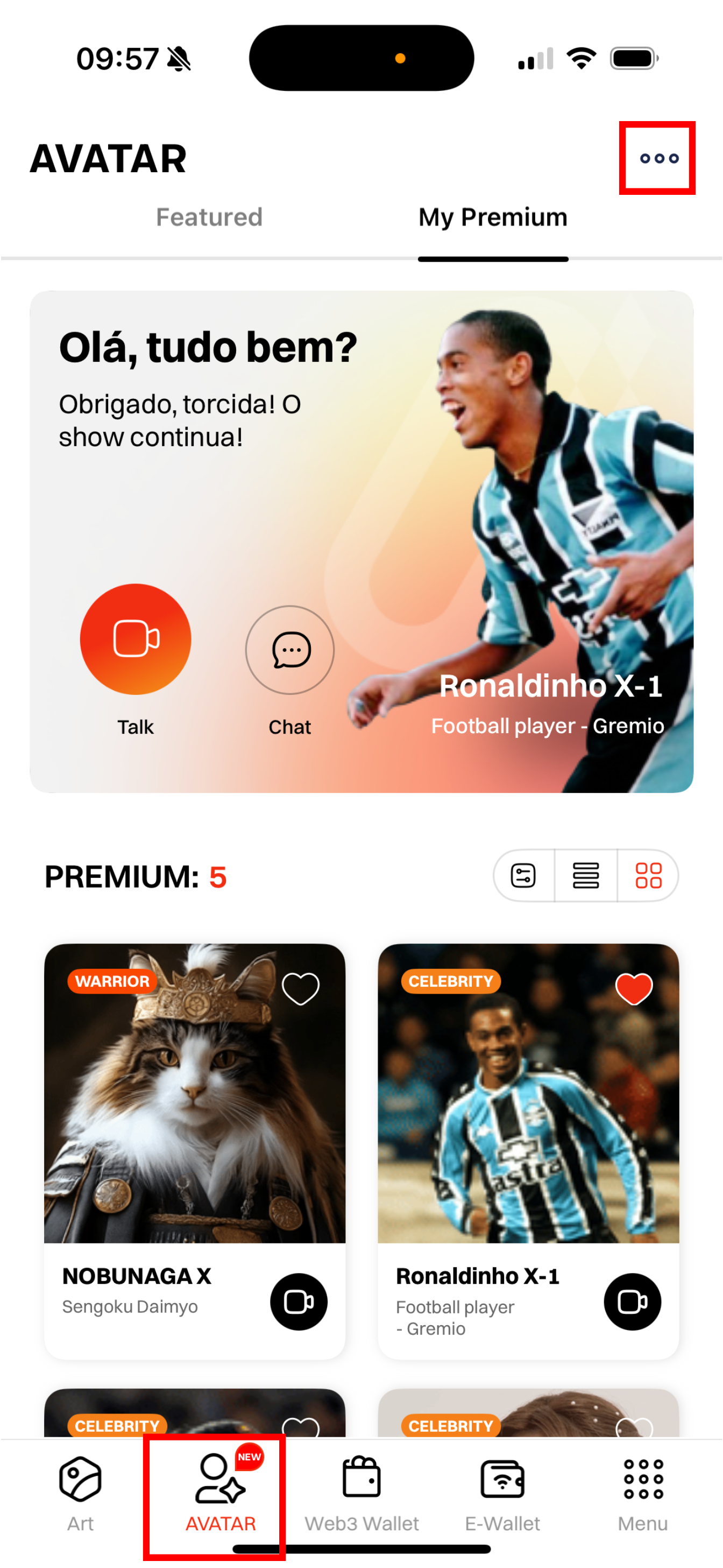723x1568 pixels.
Task: Open the E-Wallet tab
Action: coord(502,1493)
